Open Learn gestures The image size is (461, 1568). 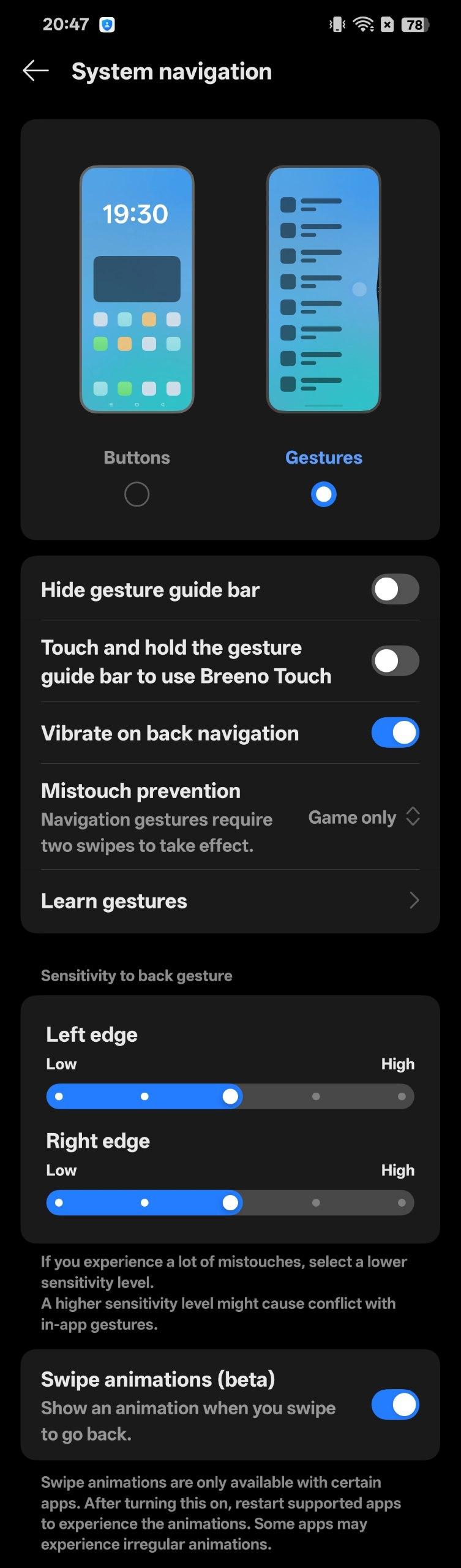(230, 900)
